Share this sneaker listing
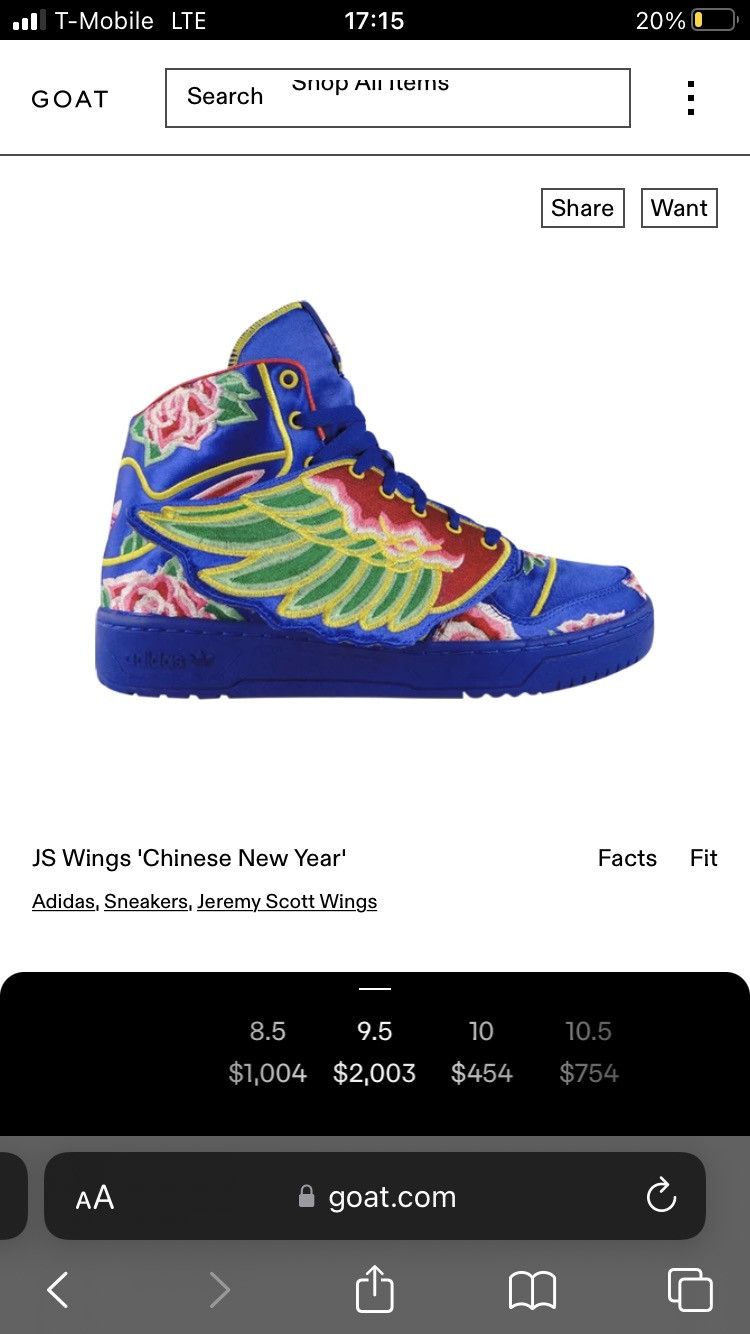The height and width of the screenshot is (1334, 750). click(x=582, y=208)
